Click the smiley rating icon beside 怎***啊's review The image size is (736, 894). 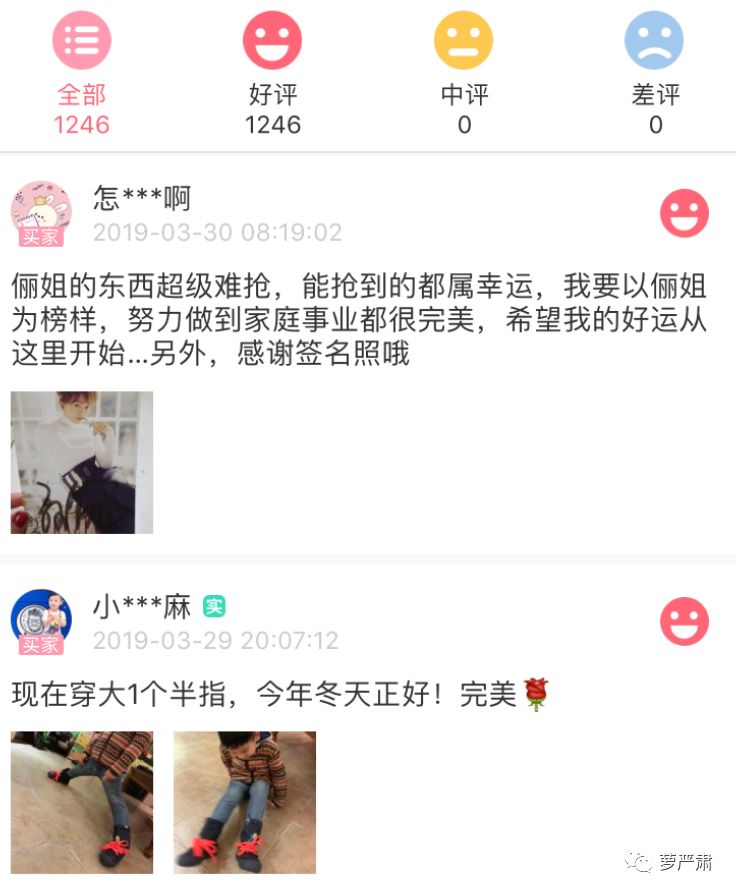point(685,213)
